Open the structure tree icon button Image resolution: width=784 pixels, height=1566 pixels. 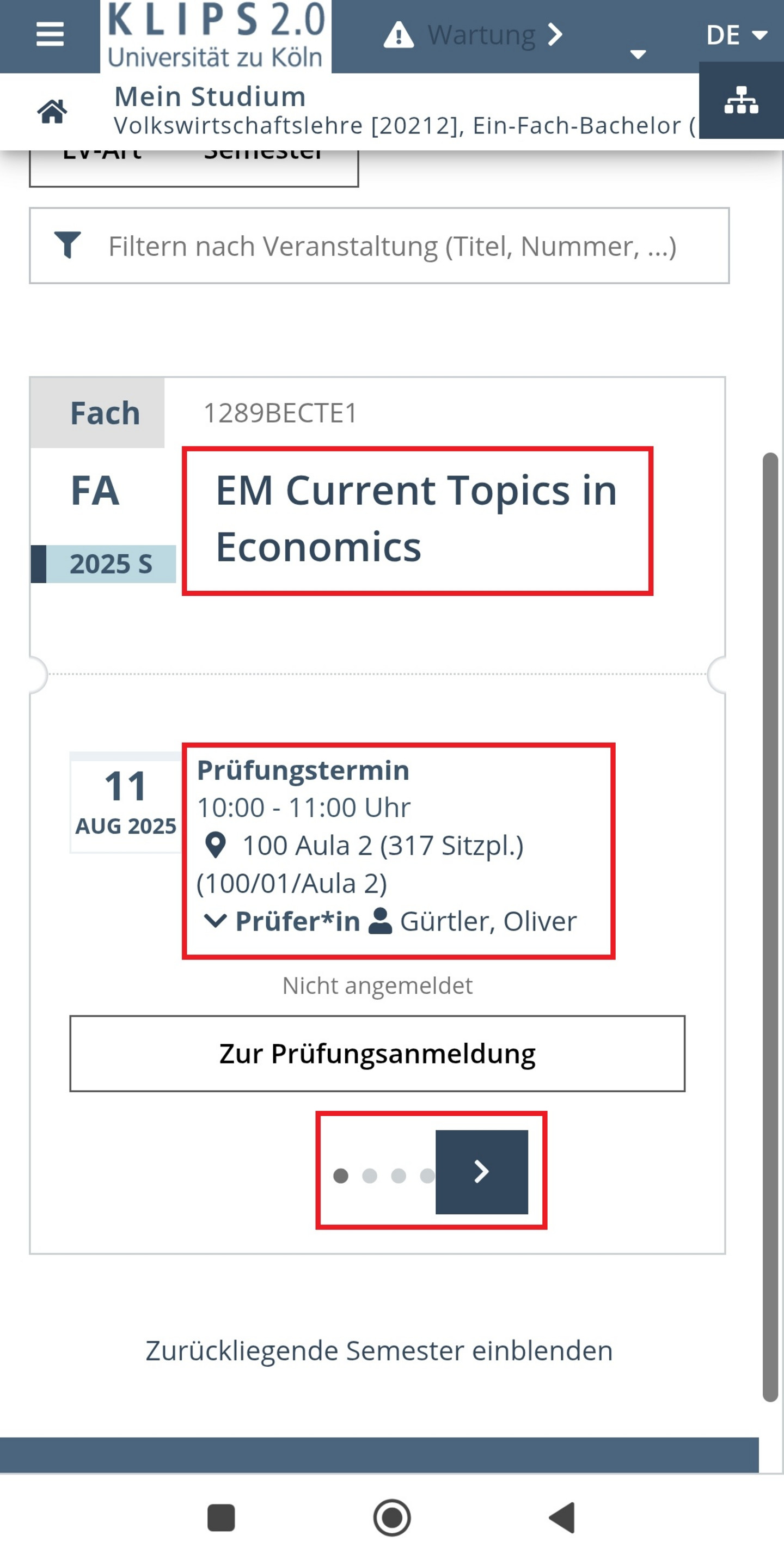click(741, 100)
